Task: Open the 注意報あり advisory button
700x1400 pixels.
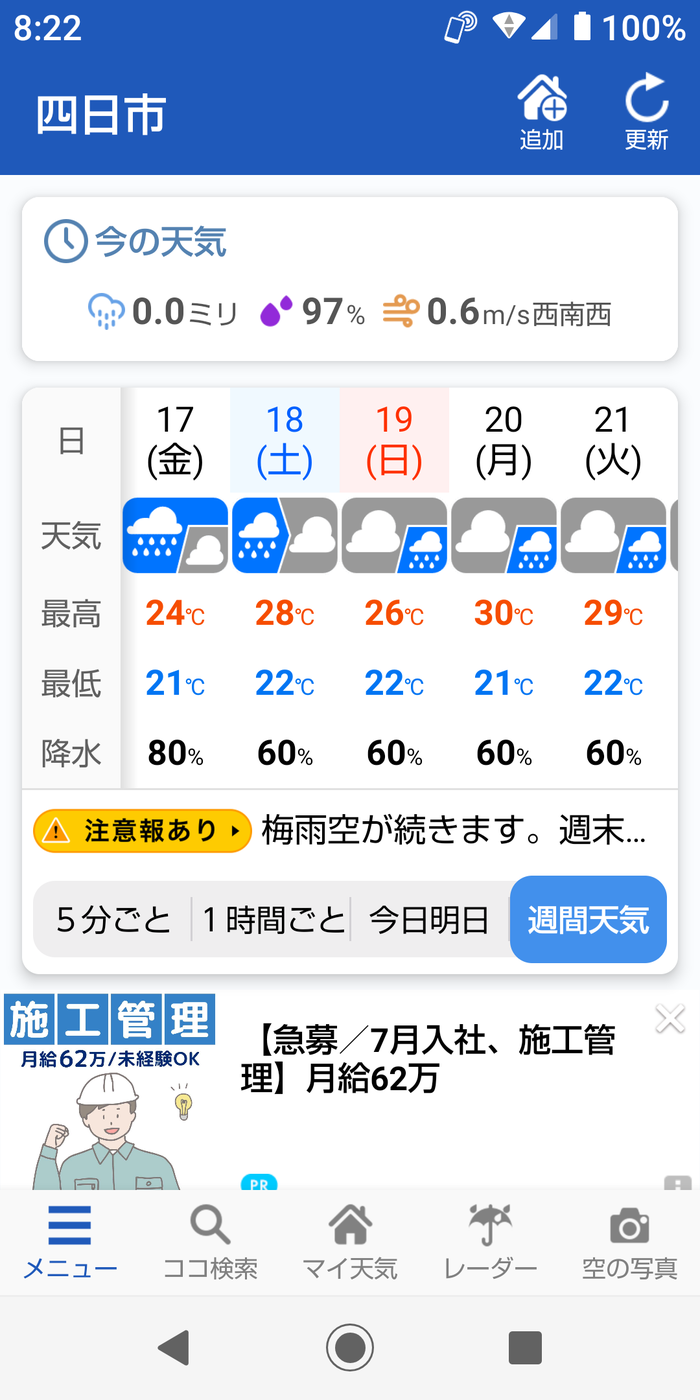Action: pyautogui.click(x=142, y=830)
